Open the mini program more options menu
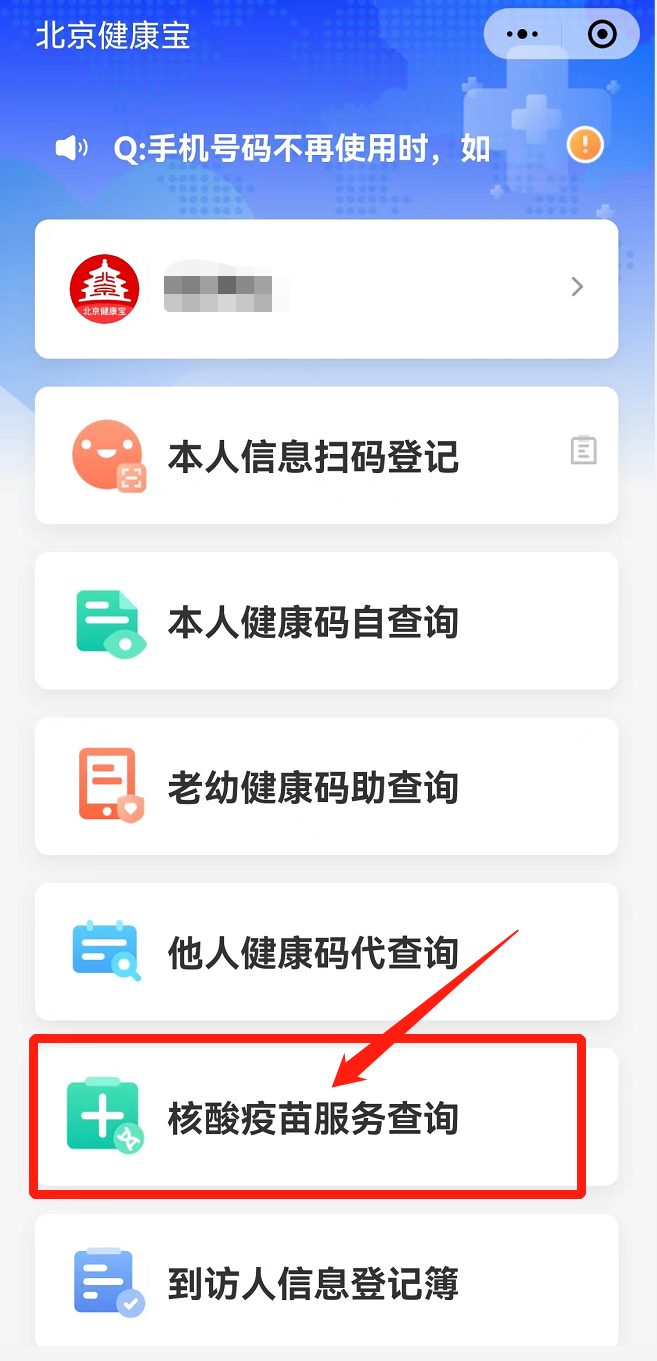The width and height of the screenshot is (657, 1361). coord(522,35)
